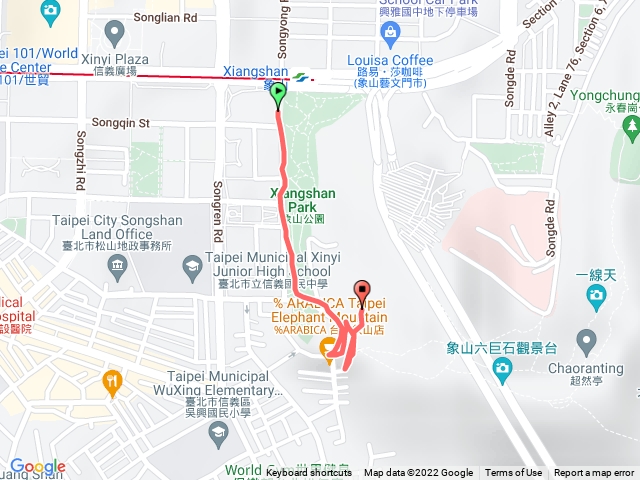Select the 象山六巨石觀景台 viewpoint marker
This screenshot has width=640, height=480.
pyautogui.click(x=500, y=370)
